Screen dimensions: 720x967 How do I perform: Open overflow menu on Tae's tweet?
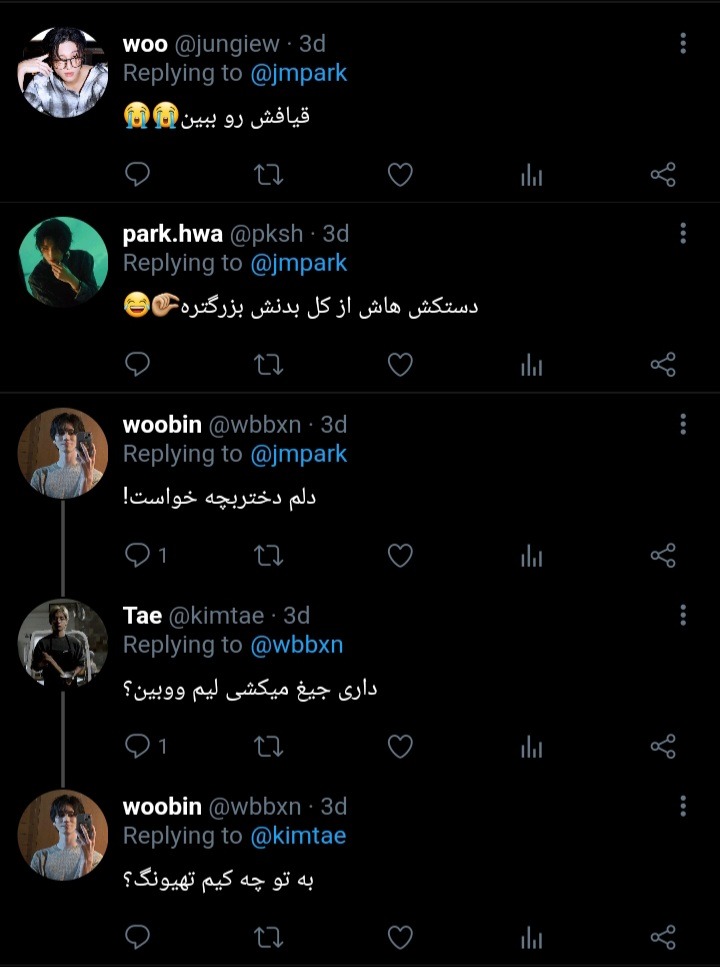tap(682, 615)
